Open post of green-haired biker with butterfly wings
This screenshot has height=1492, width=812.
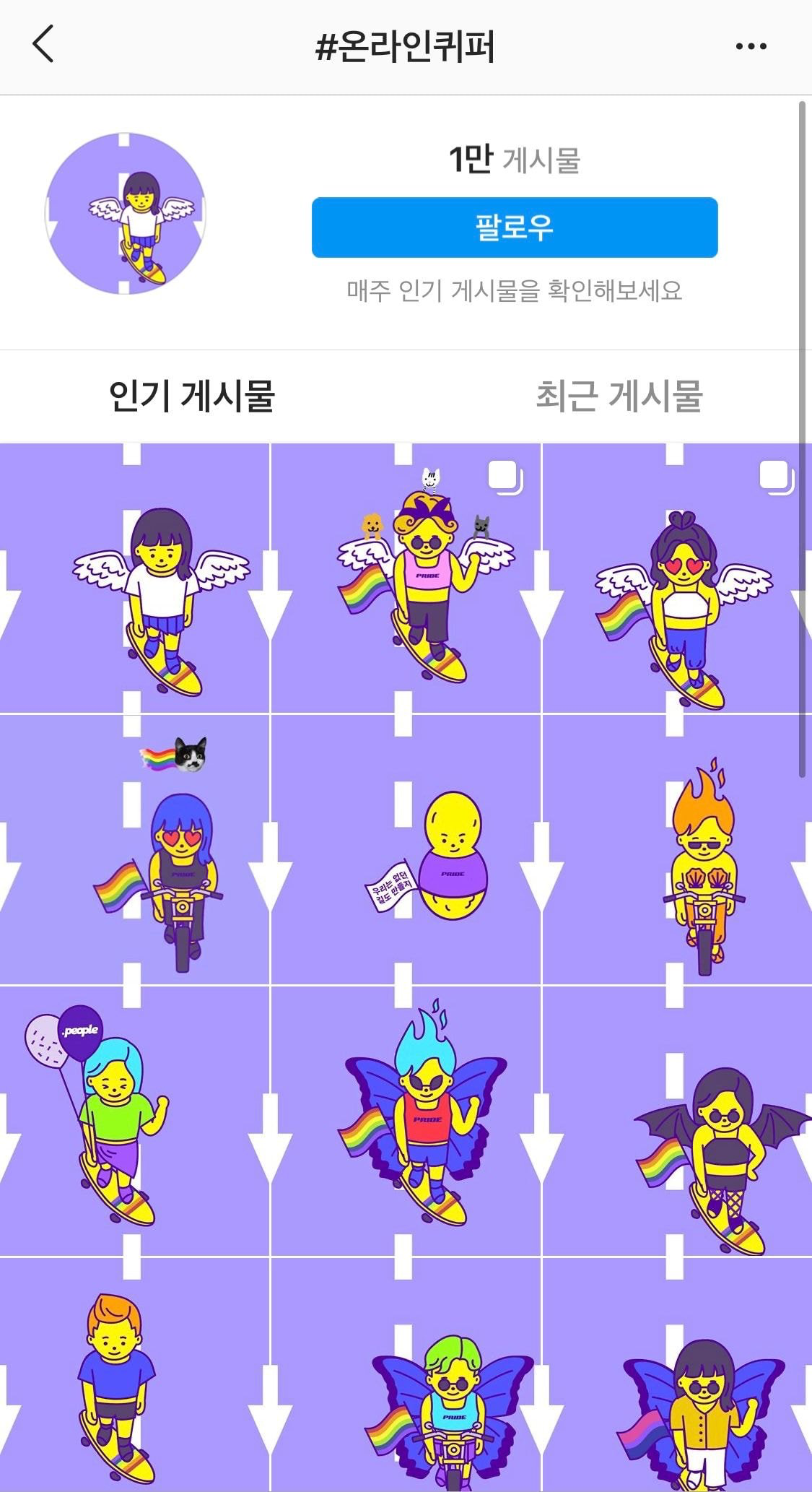pos(406,1376)
